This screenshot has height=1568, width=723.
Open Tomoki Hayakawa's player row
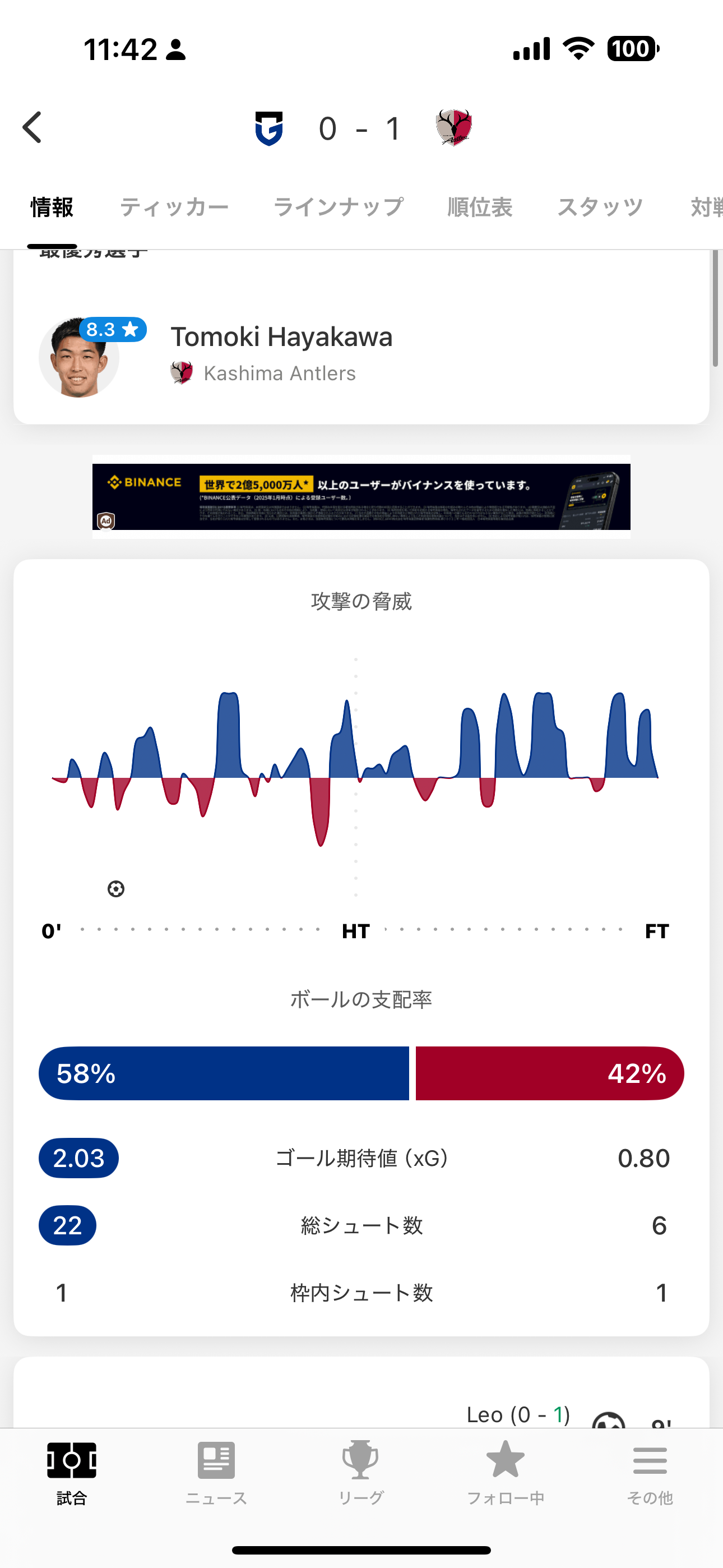(361, 356)
